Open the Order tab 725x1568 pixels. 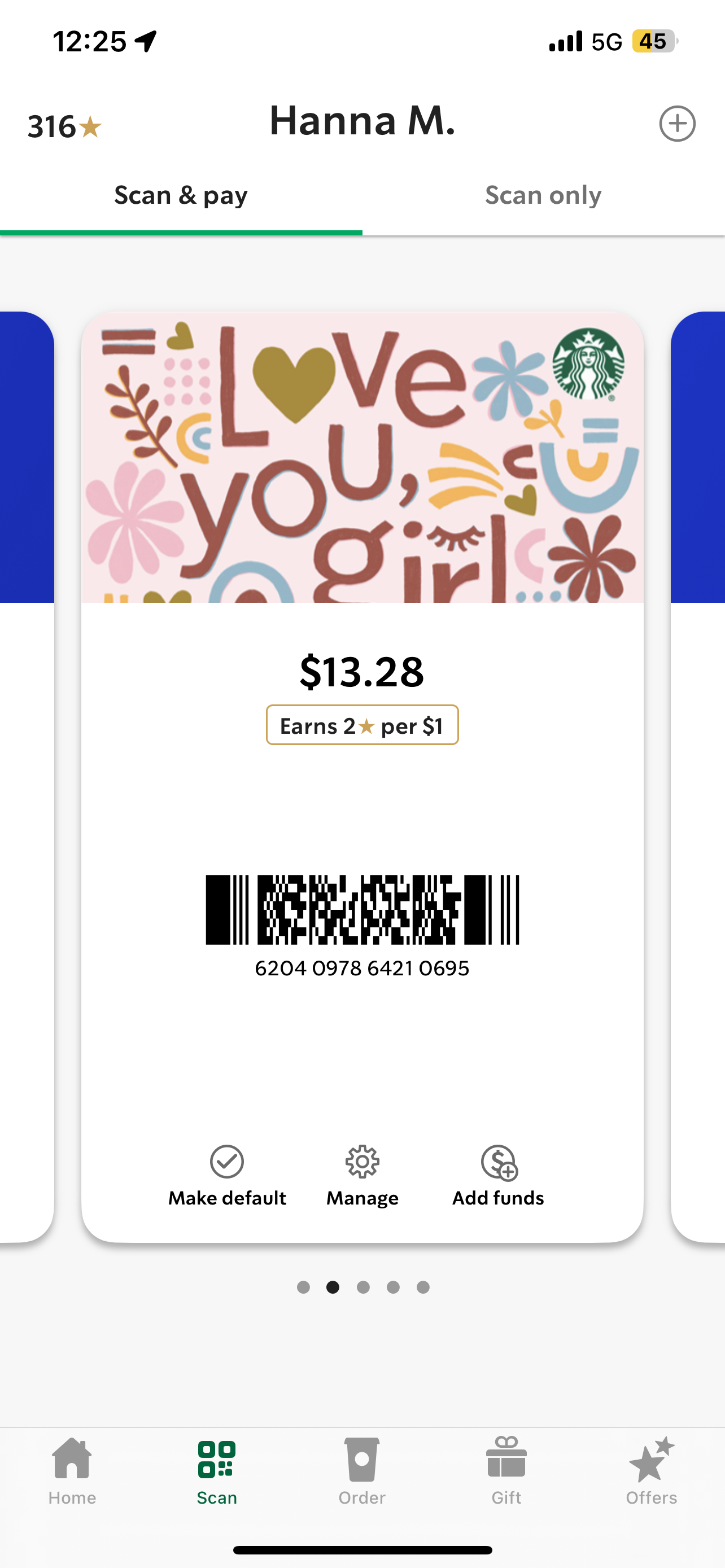pos(362,1470)
